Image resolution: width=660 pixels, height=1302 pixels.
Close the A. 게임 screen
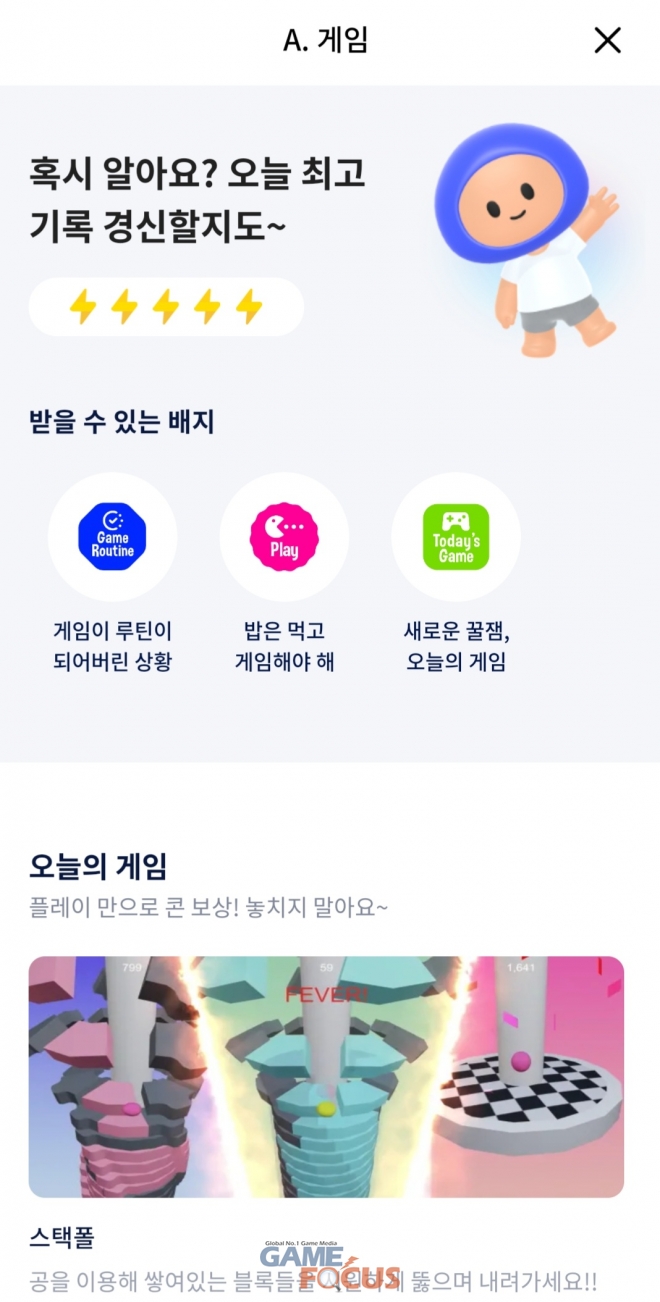coord(607,40)
